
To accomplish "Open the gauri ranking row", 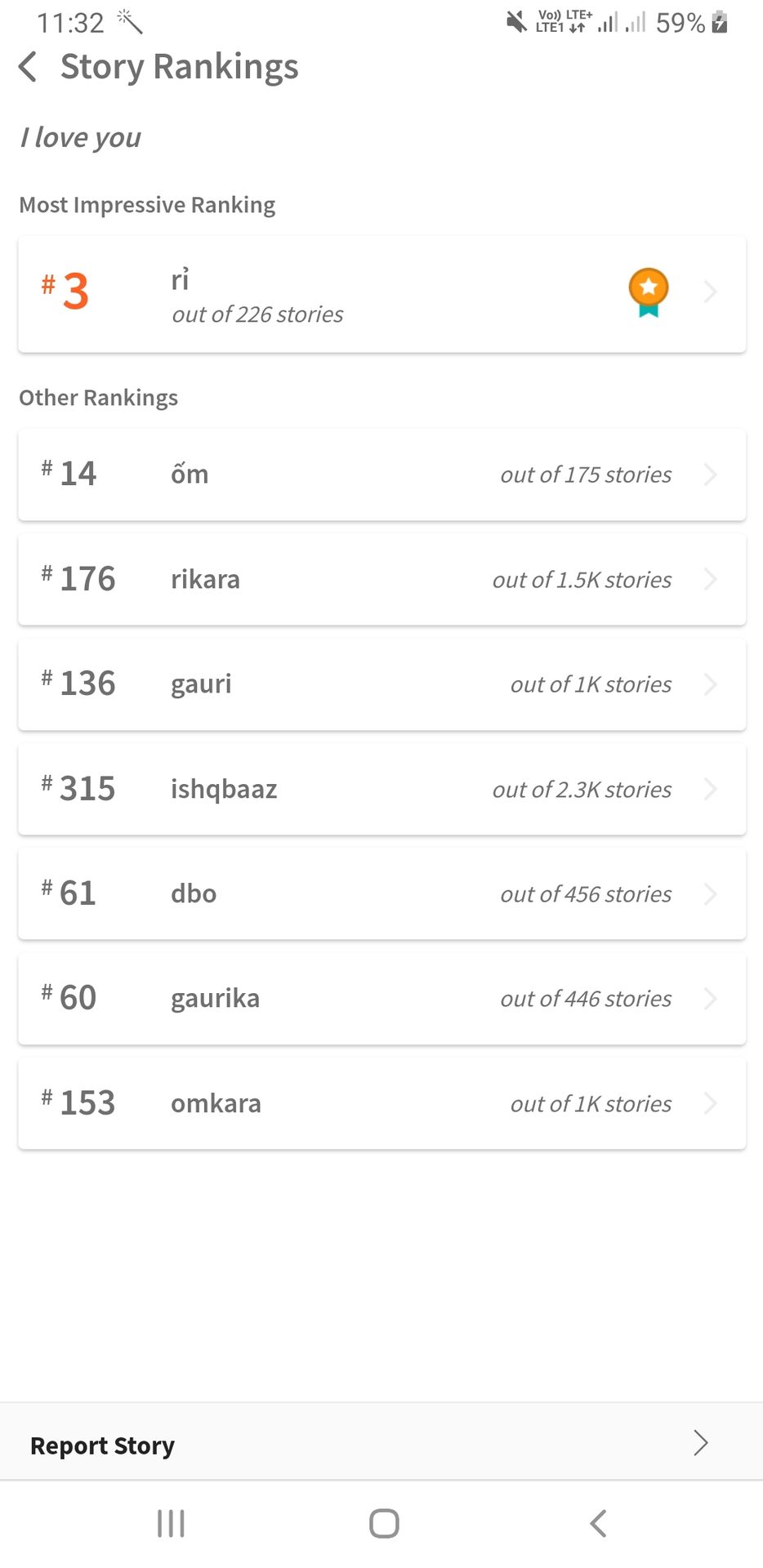I will click(x=381, y=684).
